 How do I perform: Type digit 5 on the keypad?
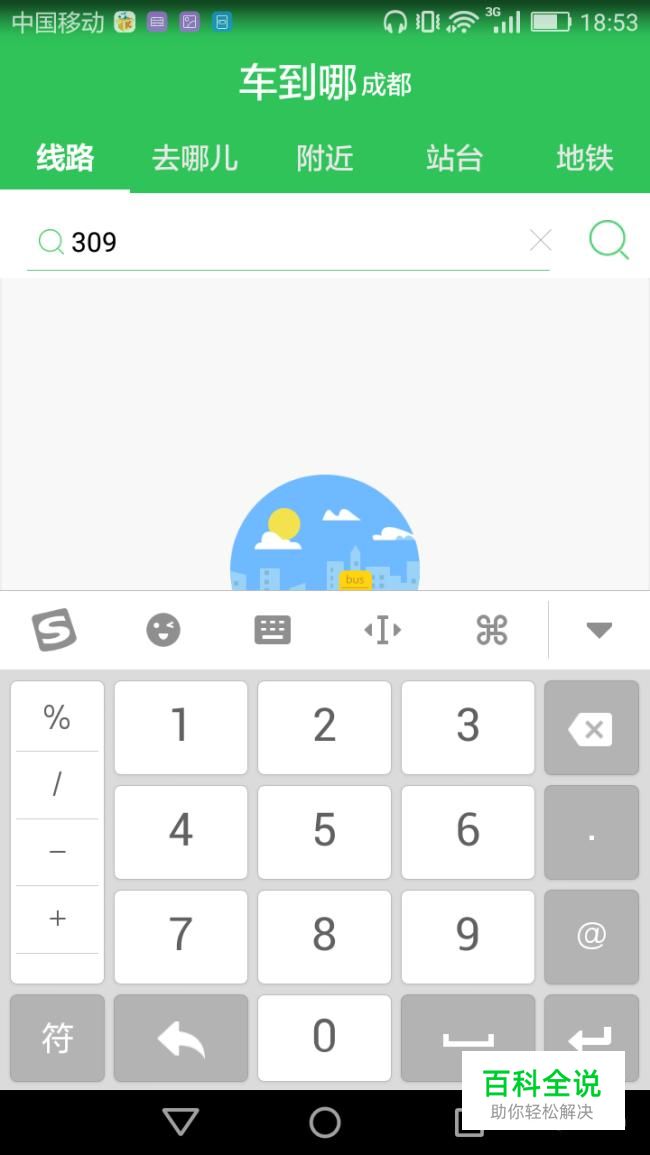pyautogui.click(x=324, y=832)
